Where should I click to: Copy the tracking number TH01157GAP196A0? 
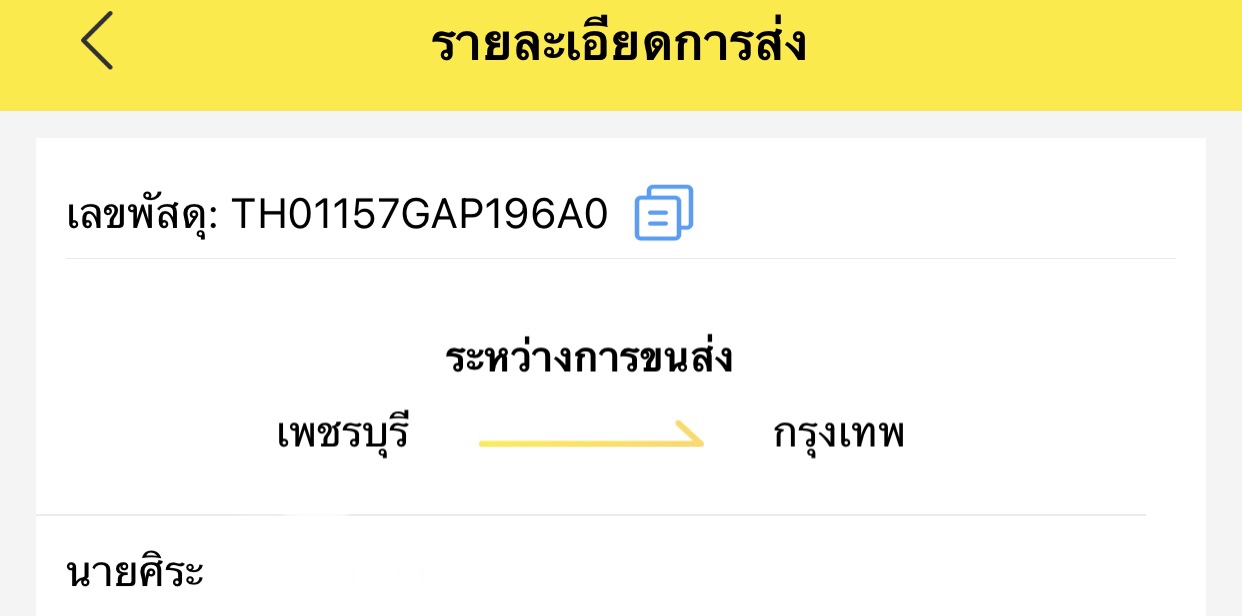tap(663, 213)
